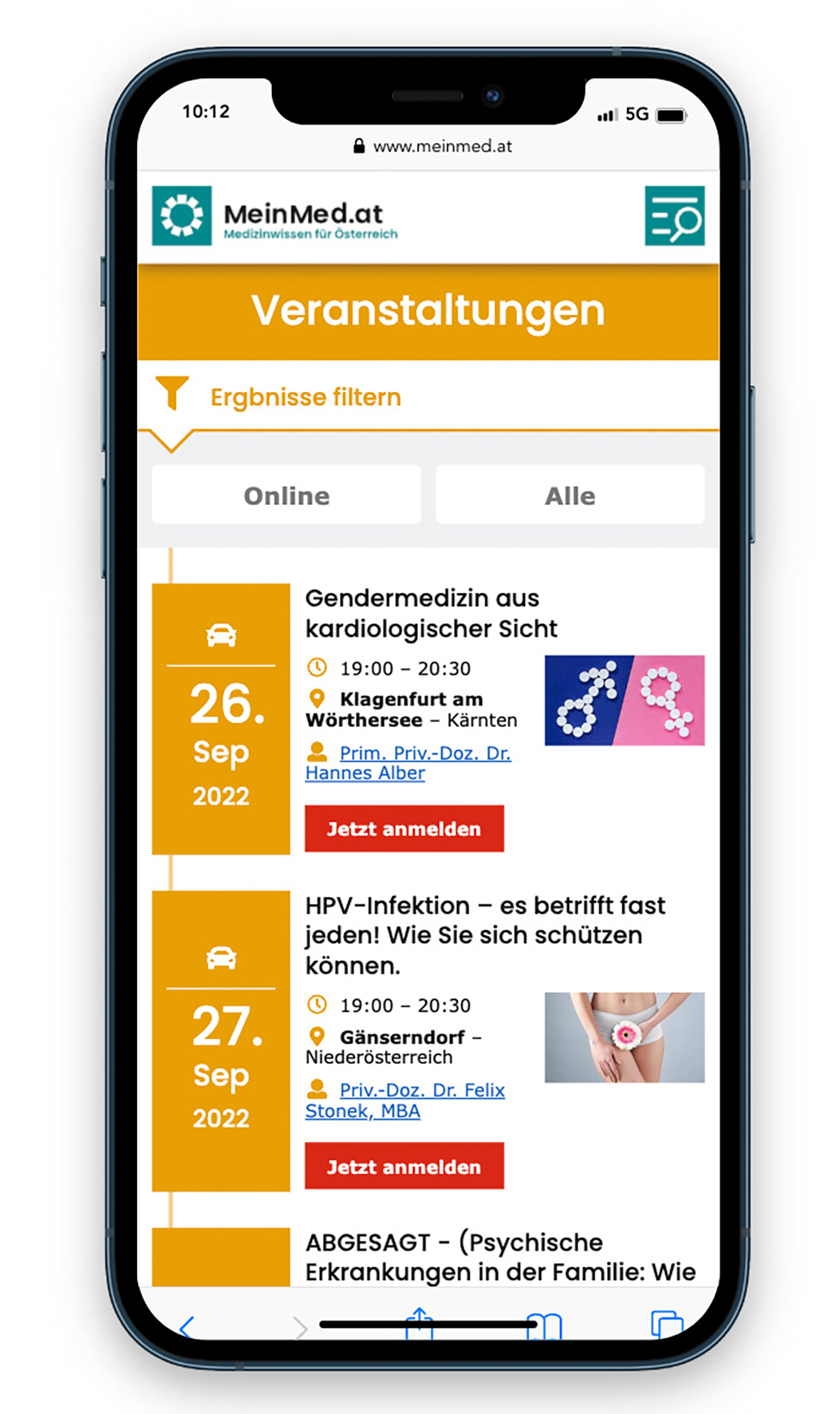Open the HPV event image
This screenshot has width=840, height=1414.
624,1037
